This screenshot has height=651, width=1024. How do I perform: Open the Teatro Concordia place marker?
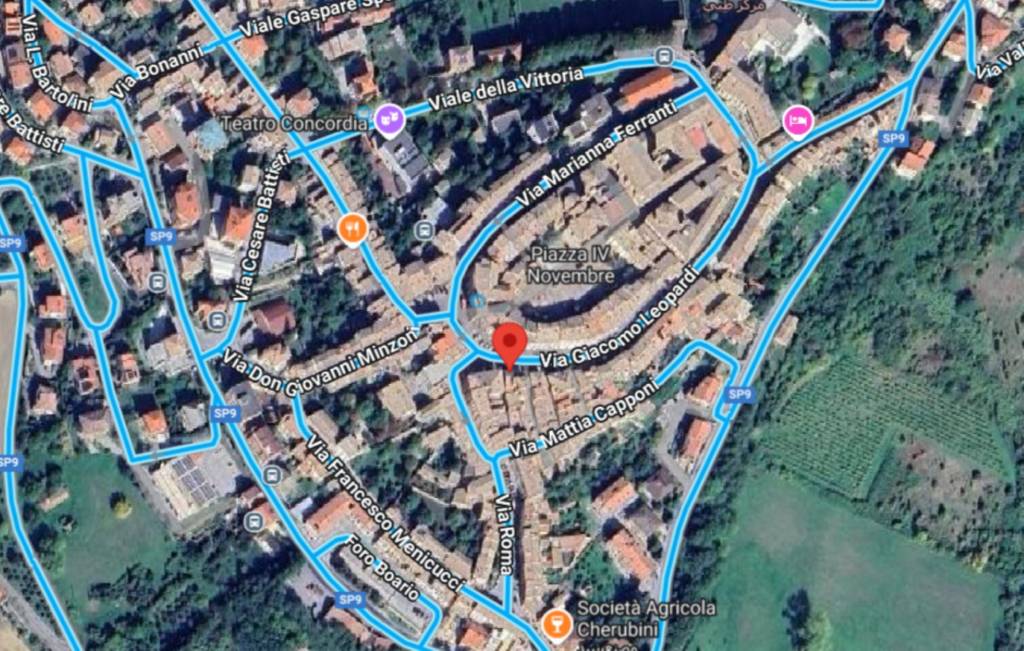[389, 120]
